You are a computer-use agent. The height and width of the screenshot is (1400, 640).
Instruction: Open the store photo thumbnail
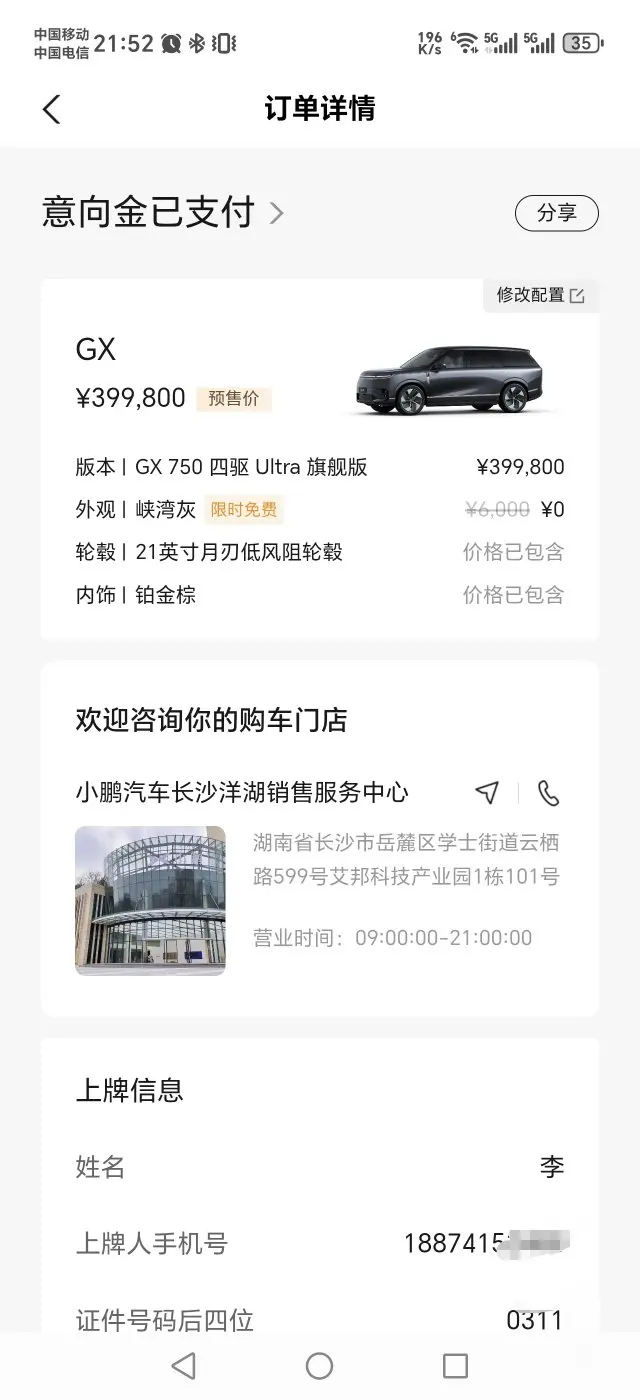click(x=150, y=900)
